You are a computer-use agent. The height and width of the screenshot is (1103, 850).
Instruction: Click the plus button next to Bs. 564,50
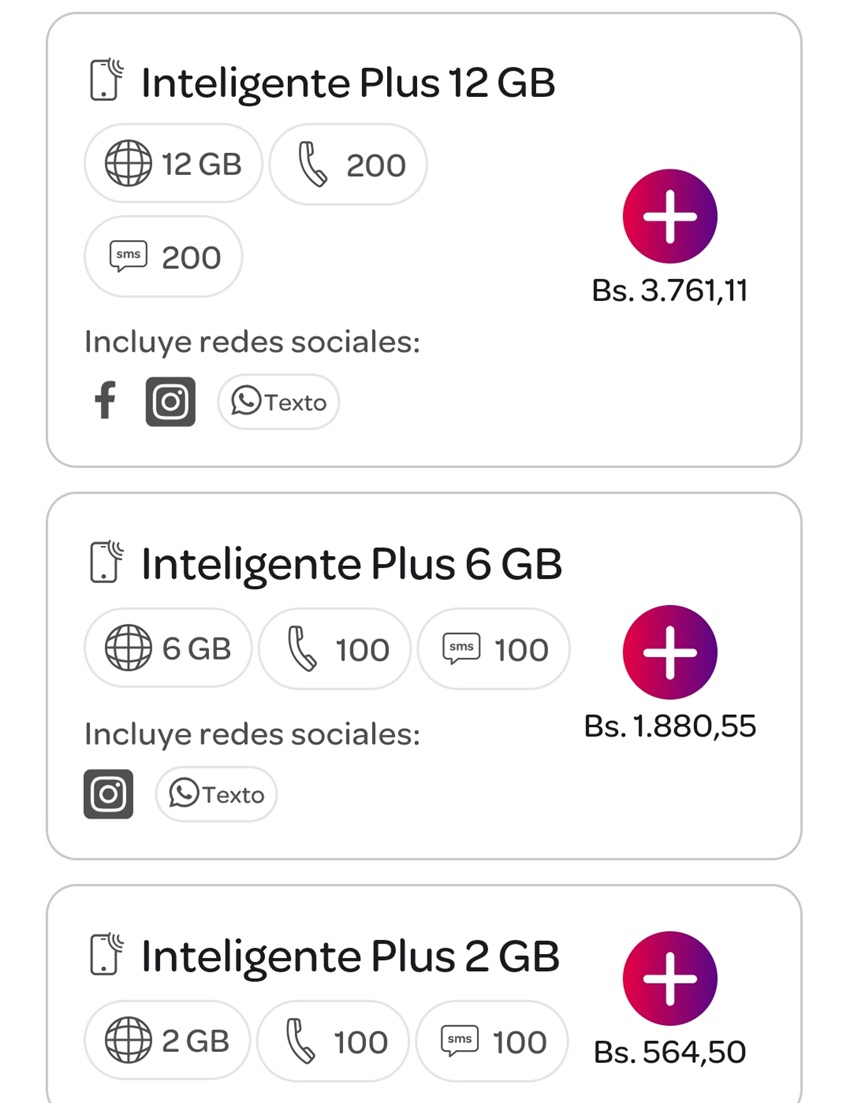670,978
